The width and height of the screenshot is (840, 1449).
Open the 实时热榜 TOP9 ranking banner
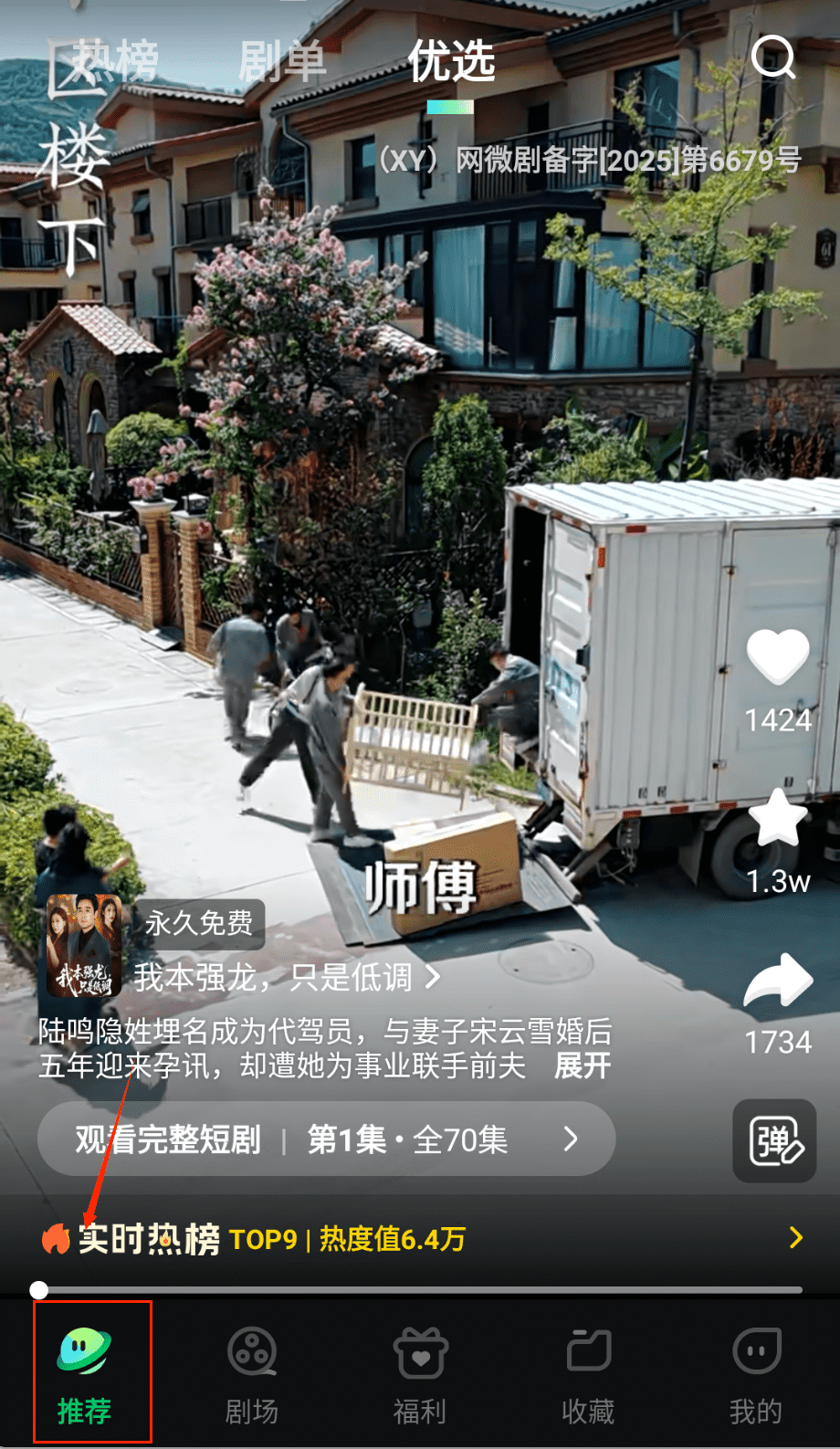click(420, 1239)
